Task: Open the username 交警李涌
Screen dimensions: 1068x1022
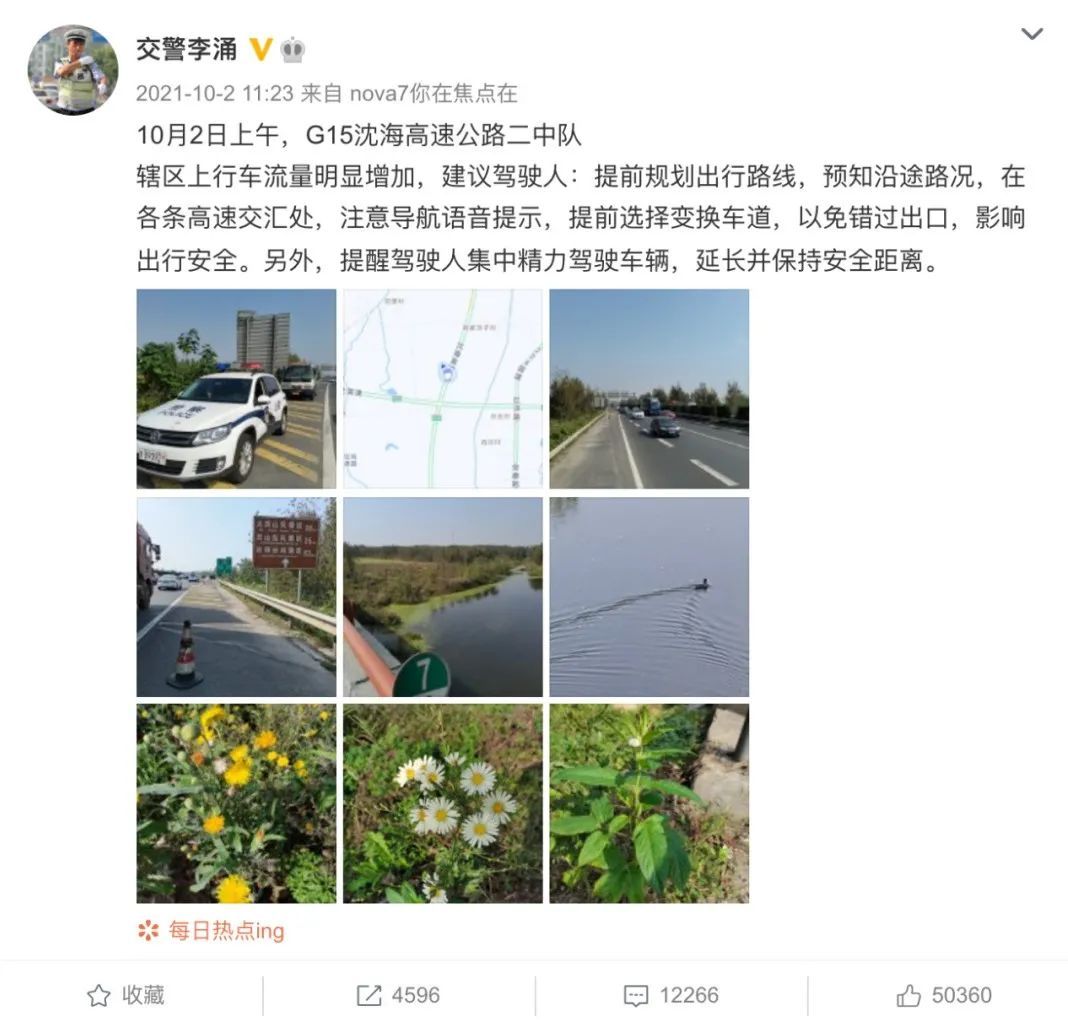Action: click(x=187, y=50)
